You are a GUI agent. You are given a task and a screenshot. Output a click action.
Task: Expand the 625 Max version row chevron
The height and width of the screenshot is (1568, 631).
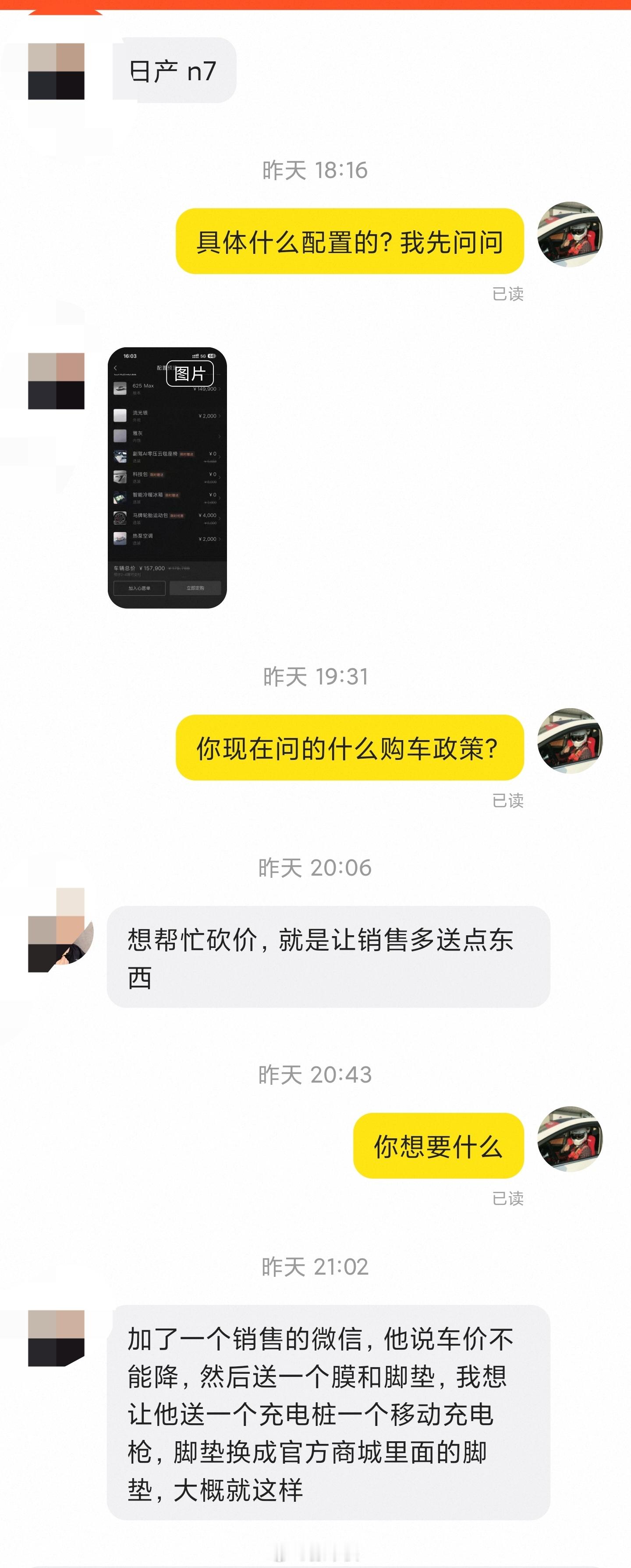coord(220,389)
